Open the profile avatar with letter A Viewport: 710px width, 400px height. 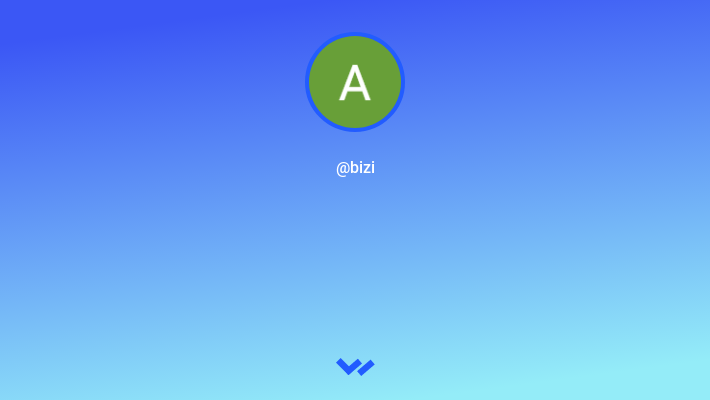(x=355, y=82)
